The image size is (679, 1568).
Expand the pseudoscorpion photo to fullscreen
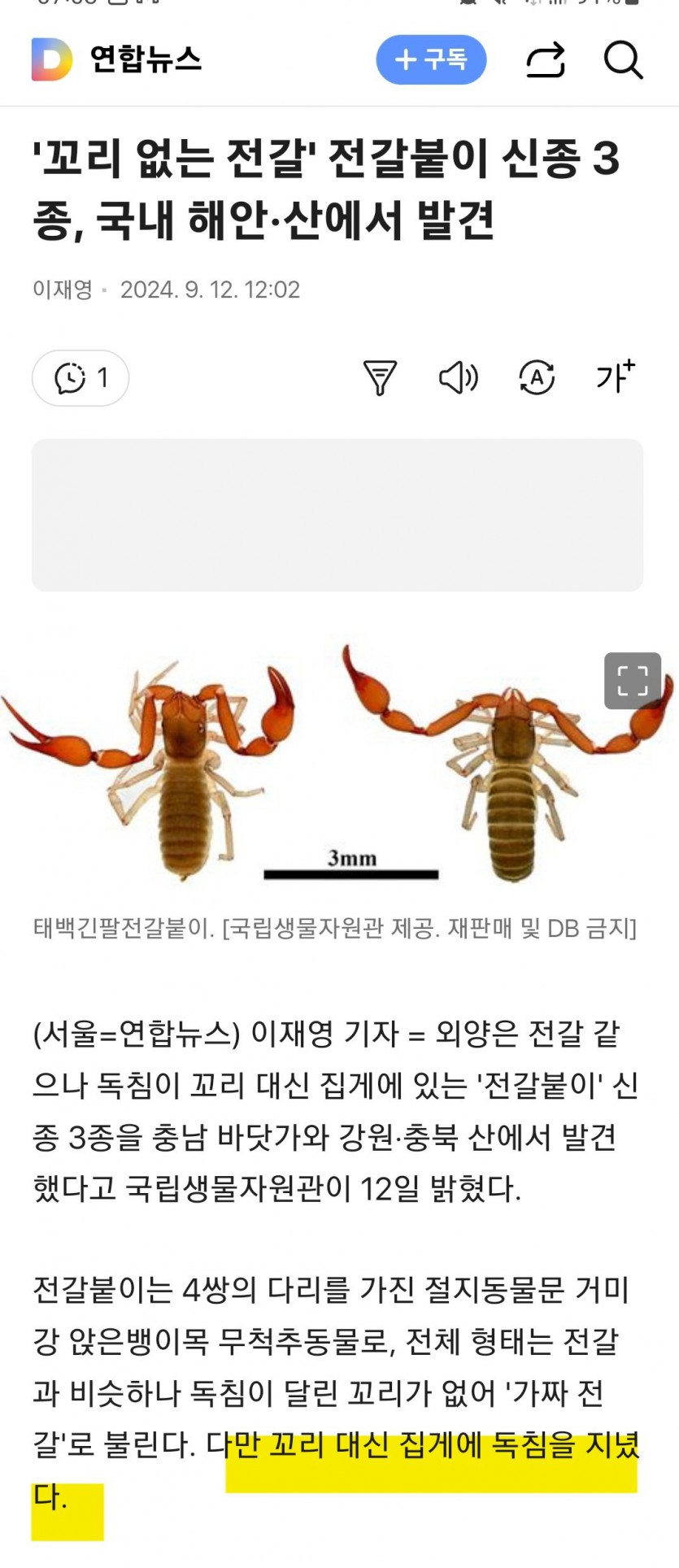632,681
